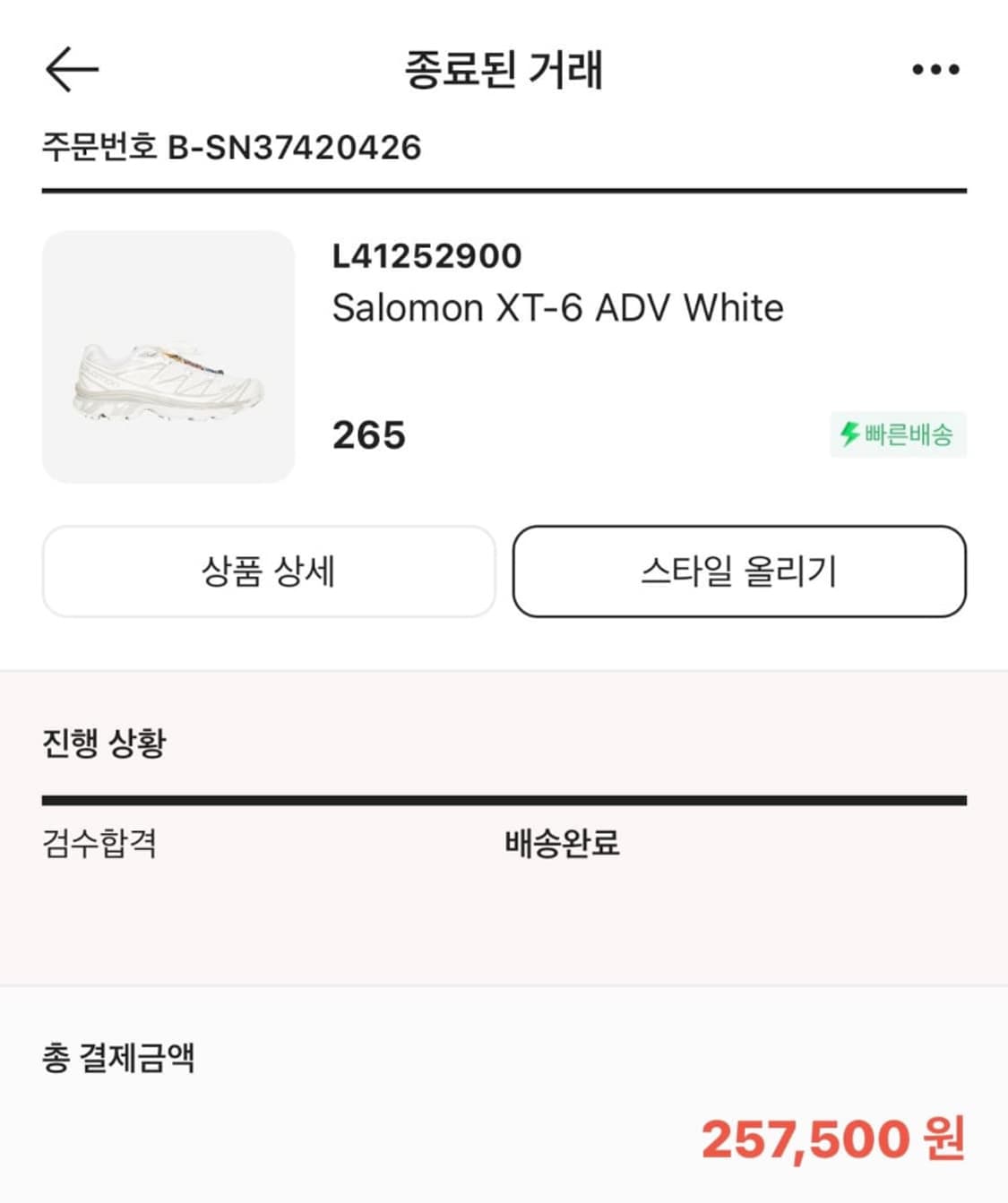The image size is (1008, 1203).
Task: Select the model number L41252900
Action: 427,257
